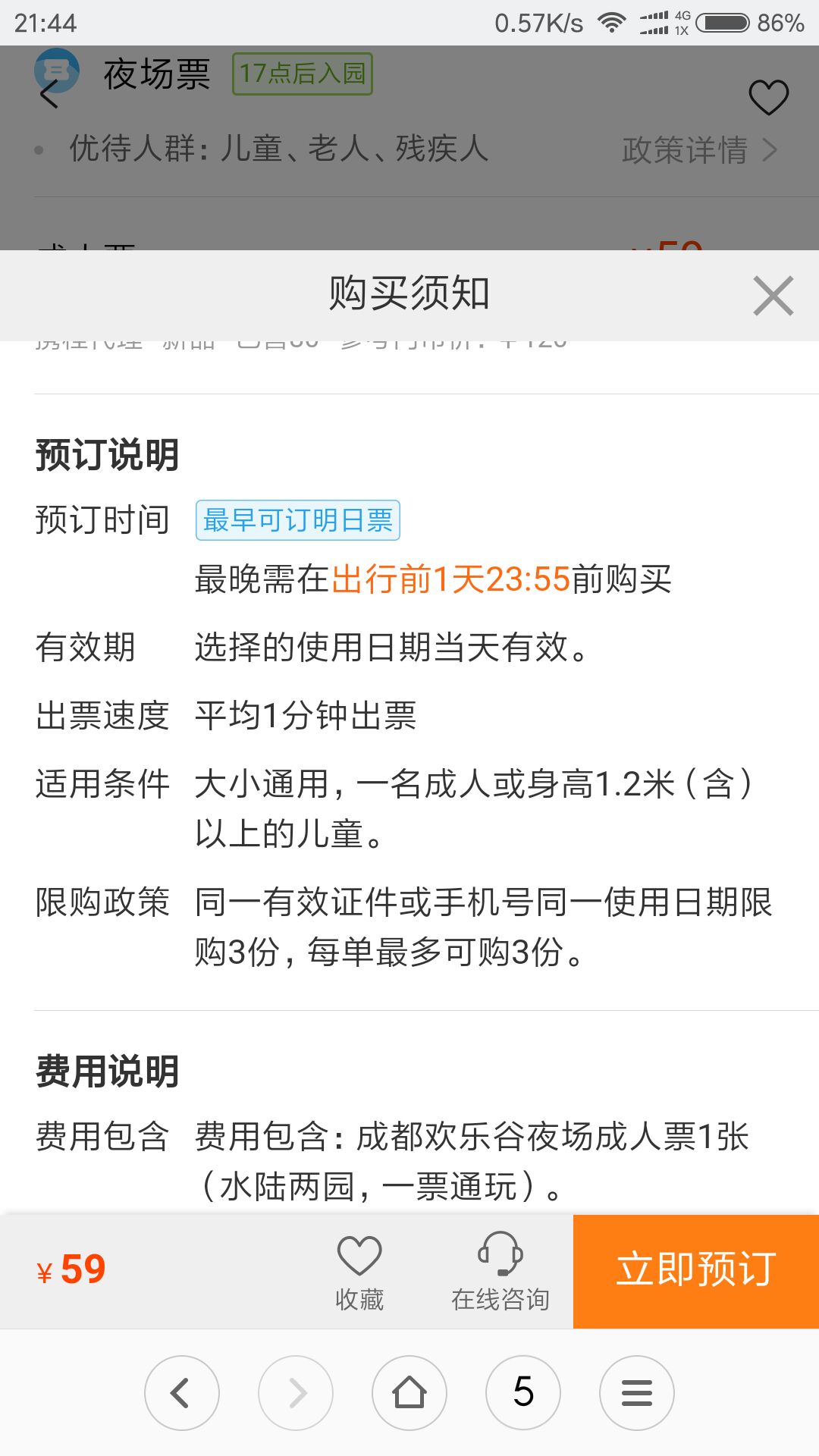Close the 购买须知 dialog
The height and width of the screenshot is (1456, 819).
tap(773, 296)
